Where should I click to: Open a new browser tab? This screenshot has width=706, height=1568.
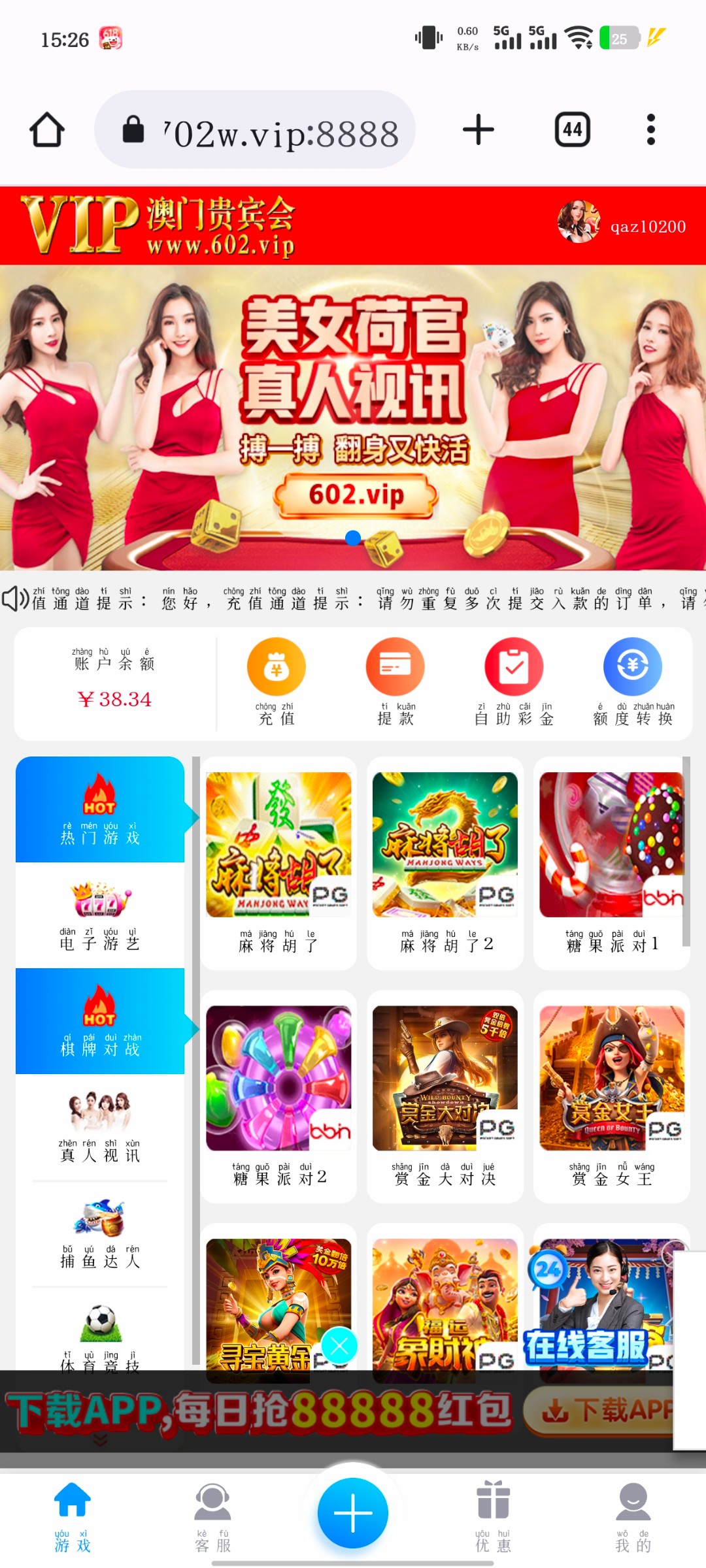point(478,129)
